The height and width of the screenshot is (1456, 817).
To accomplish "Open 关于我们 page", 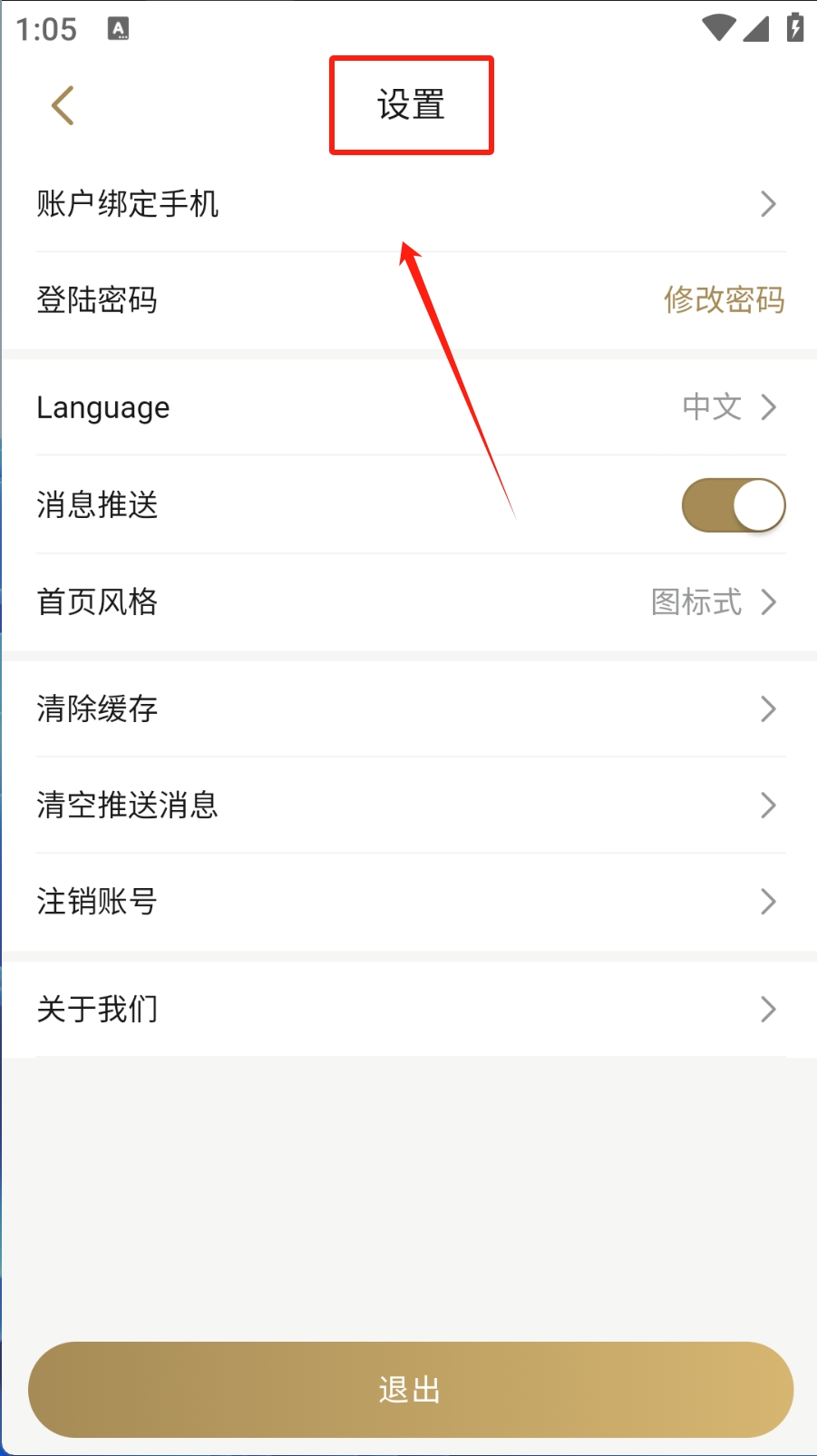I will pos(408,1009).
